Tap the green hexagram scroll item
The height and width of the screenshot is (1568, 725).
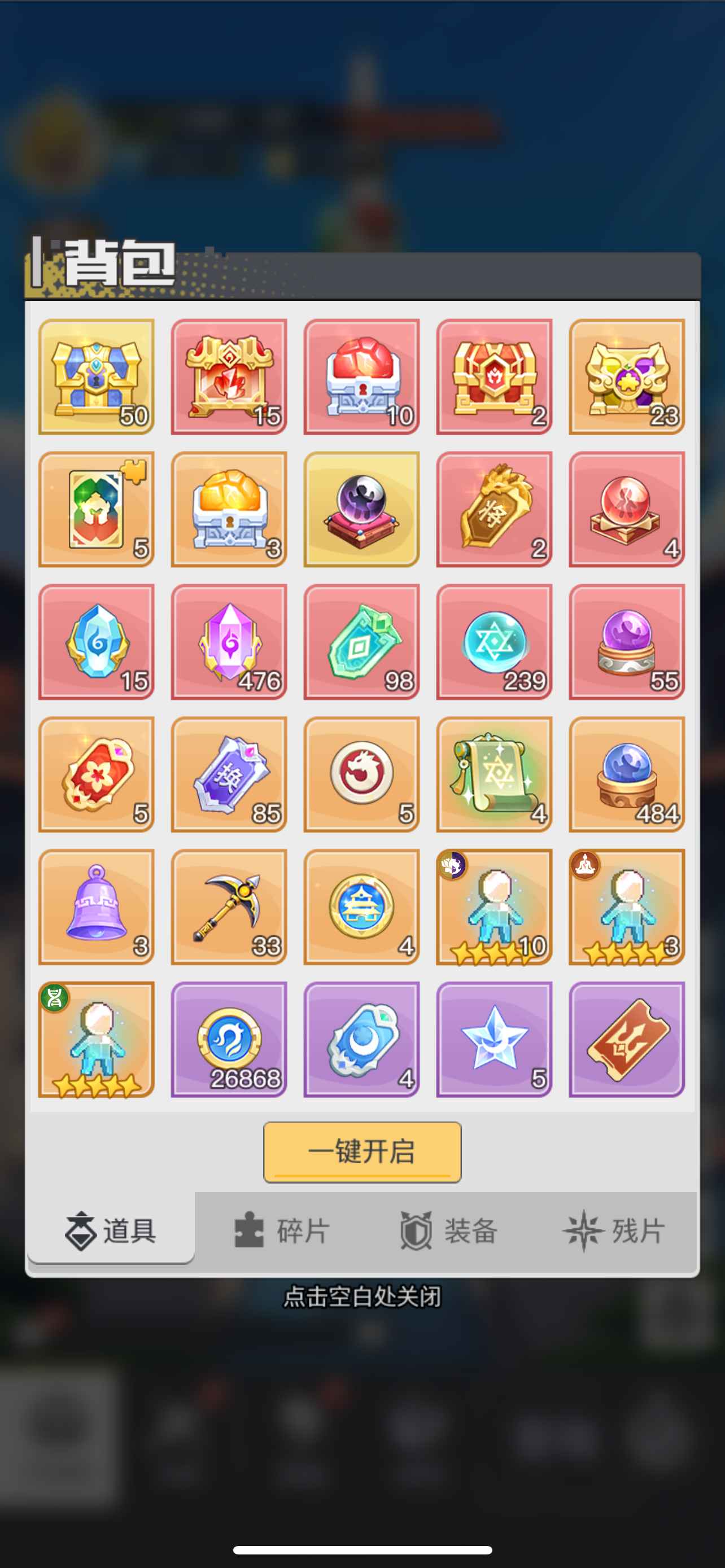coord(494,774)
